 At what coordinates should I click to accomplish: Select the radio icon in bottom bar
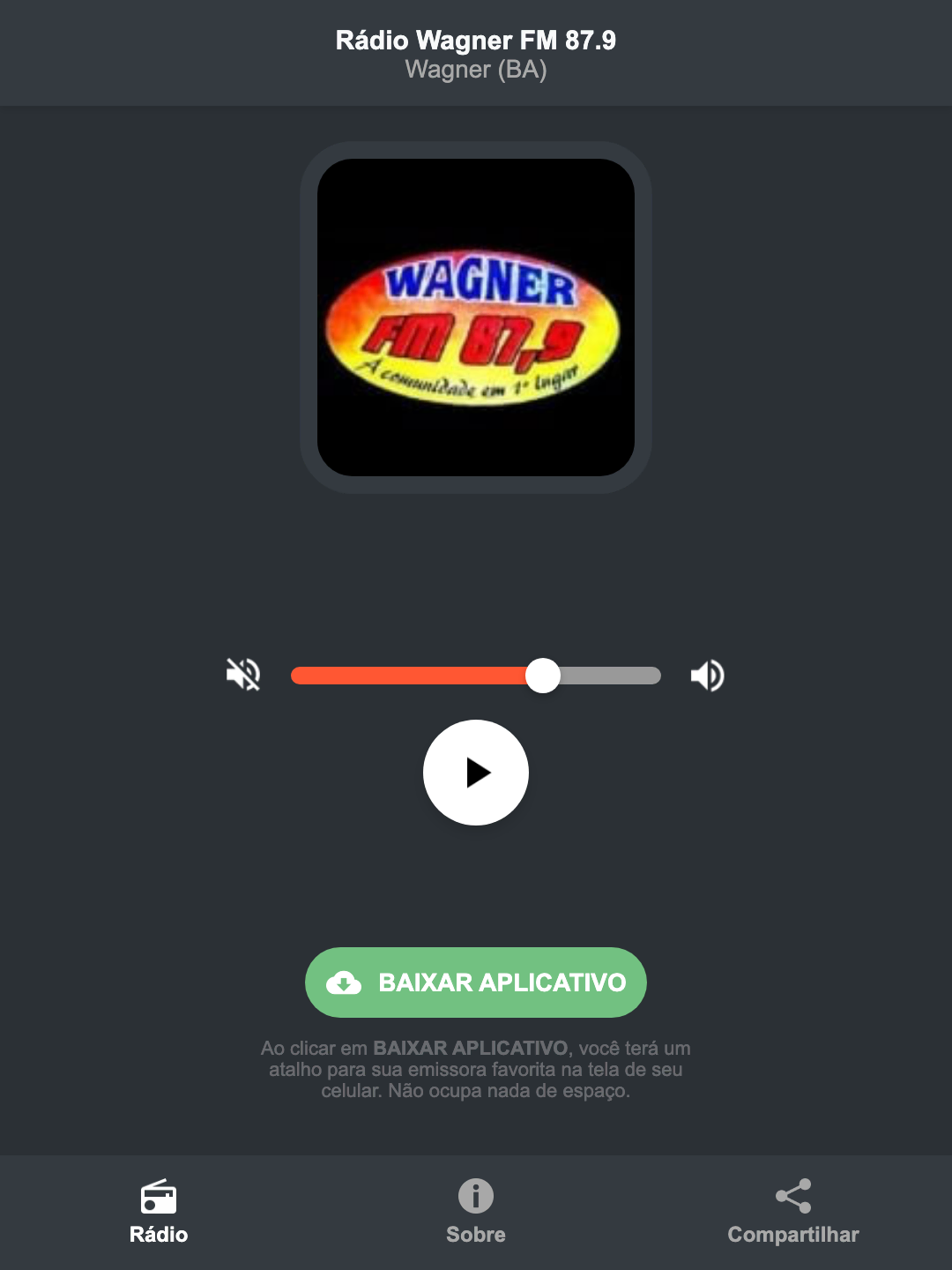(x=159, y=1198)
